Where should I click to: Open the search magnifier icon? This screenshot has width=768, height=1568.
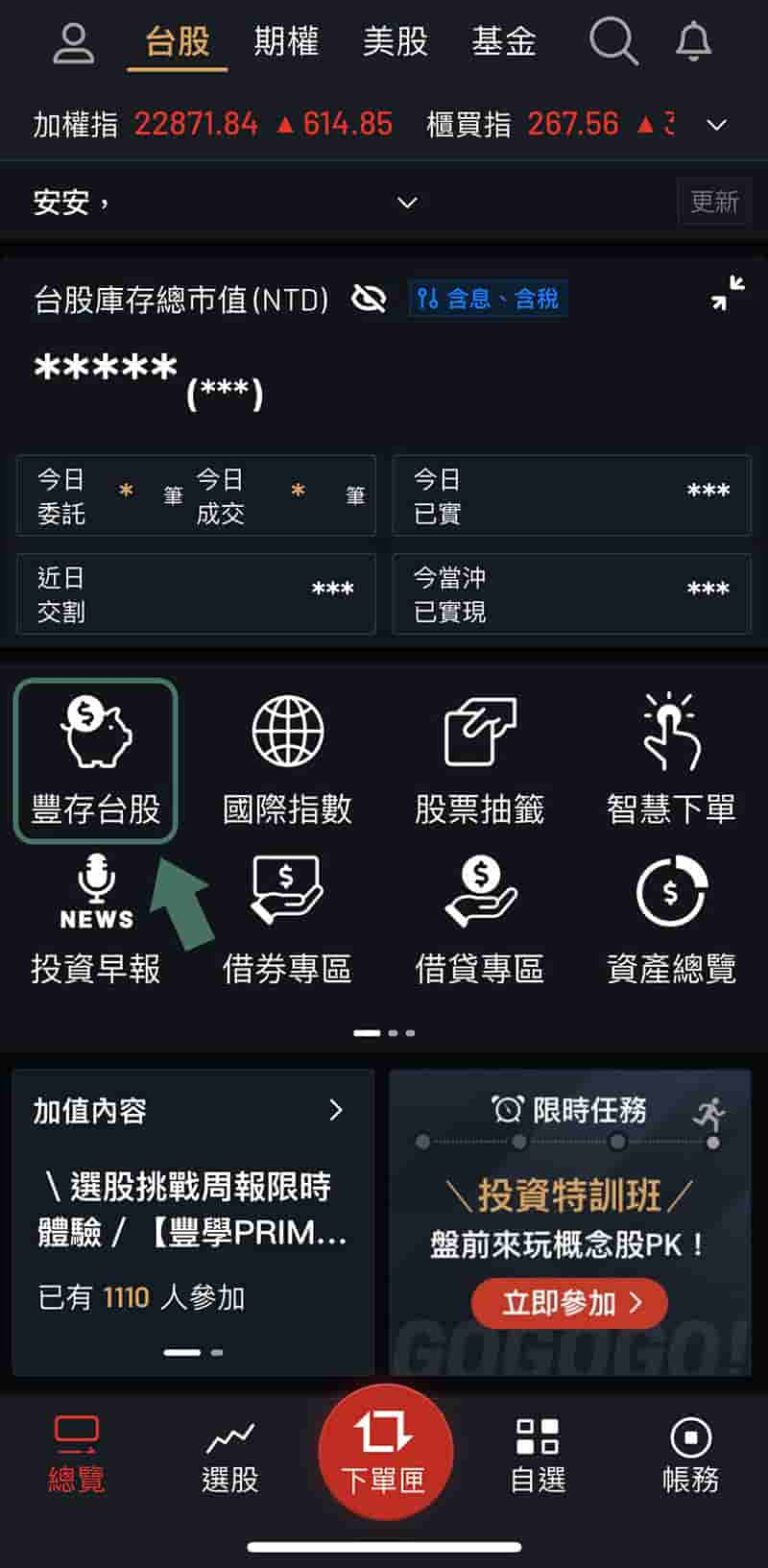[x=614, y=44]
